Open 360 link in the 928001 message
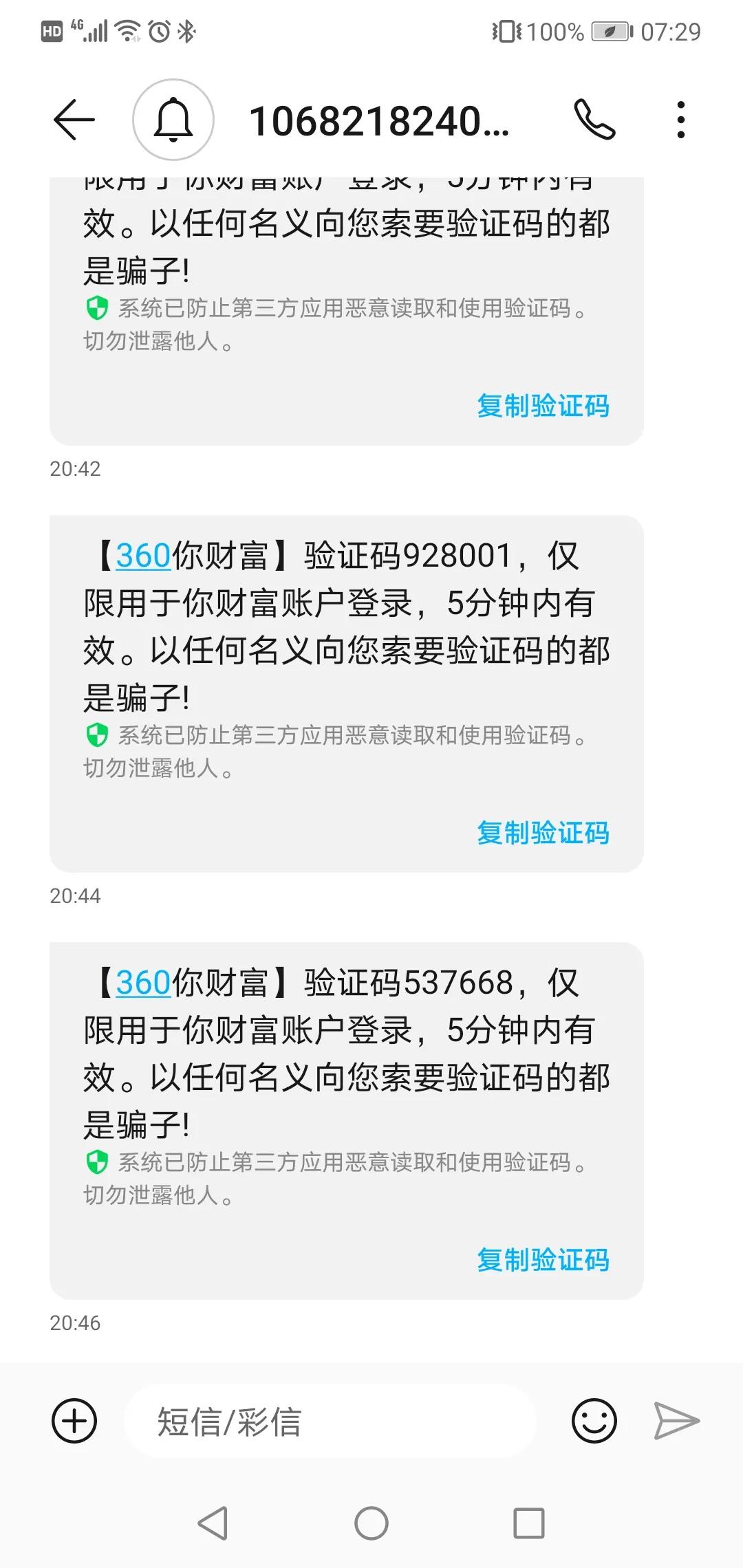The image size is (743, 1568). coord(143,556)
